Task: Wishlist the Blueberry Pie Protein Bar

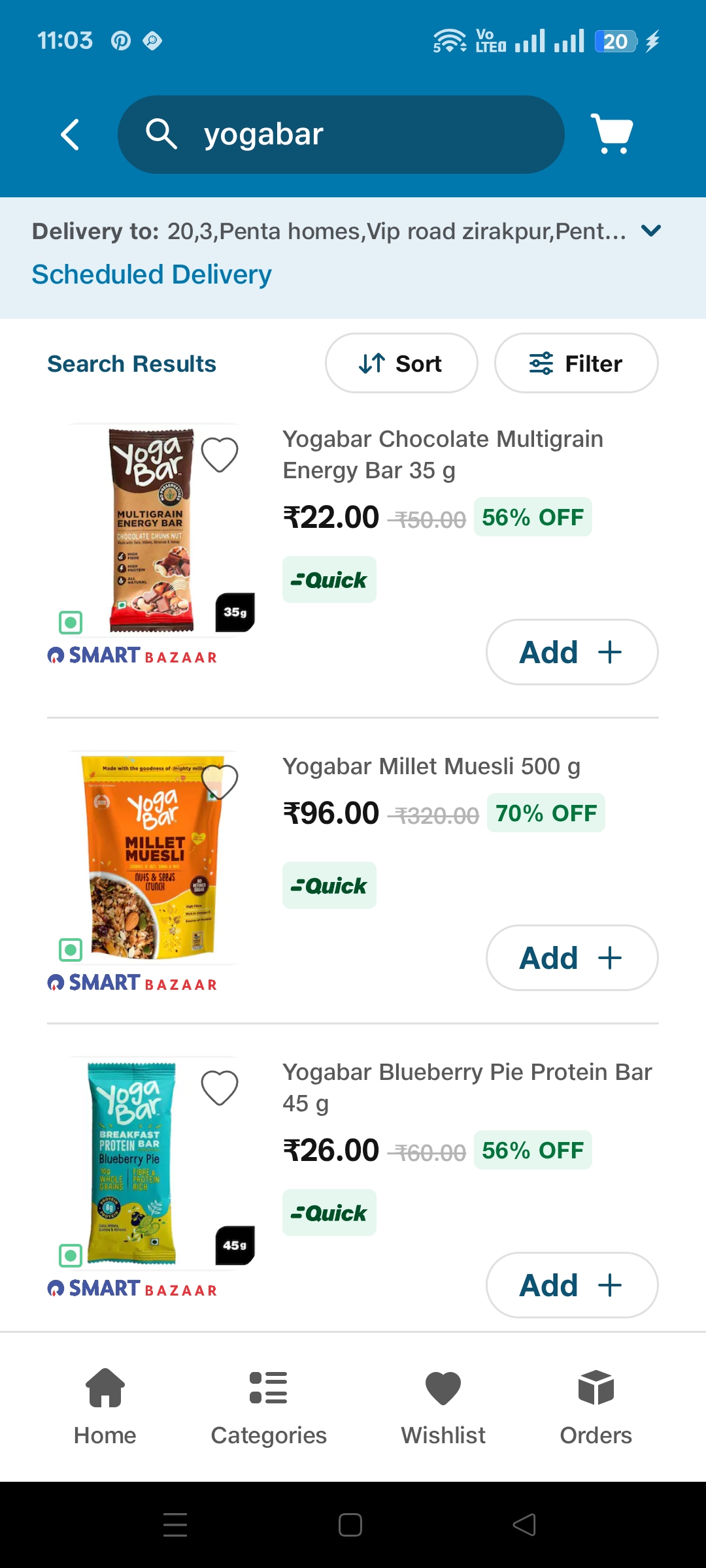Action: (x=220, y=1088)
